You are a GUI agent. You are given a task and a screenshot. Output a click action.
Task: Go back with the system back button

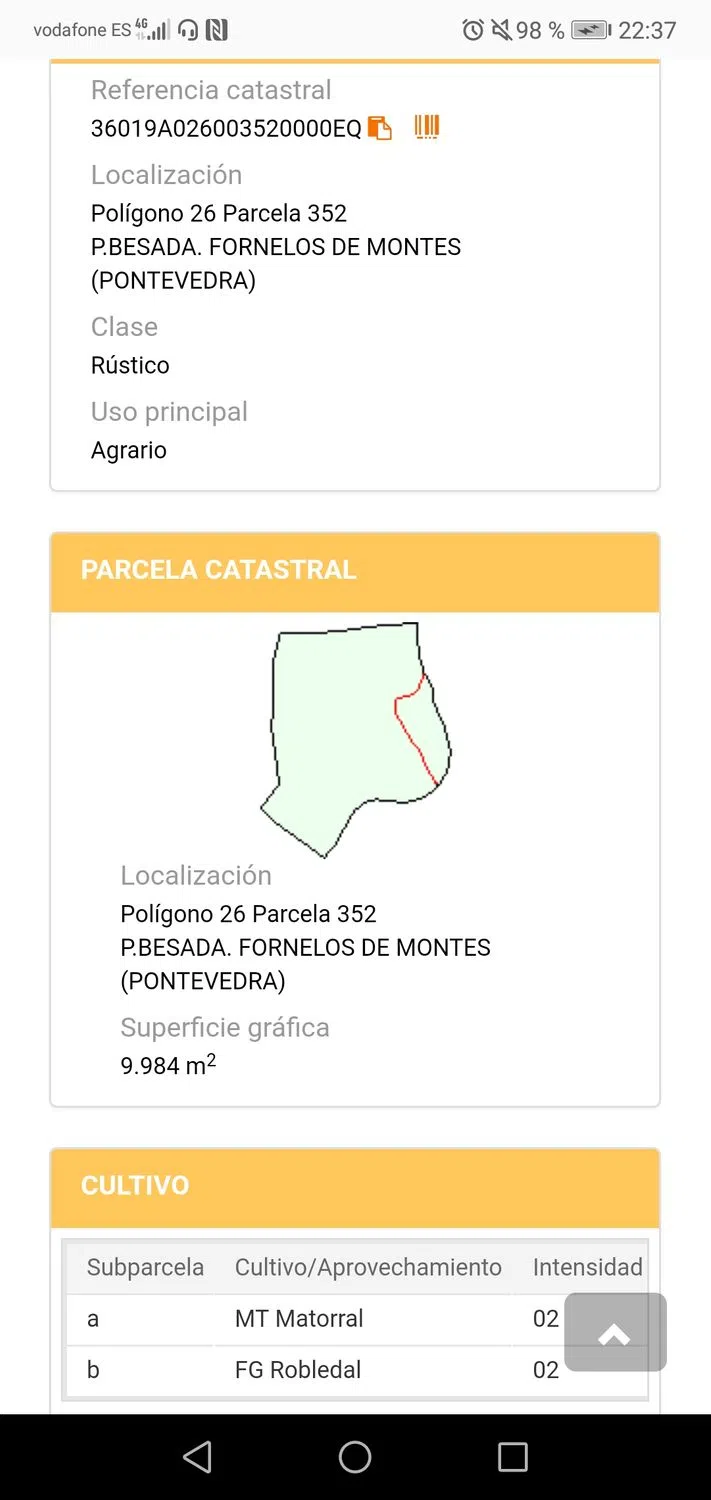tap(198, 1457)
